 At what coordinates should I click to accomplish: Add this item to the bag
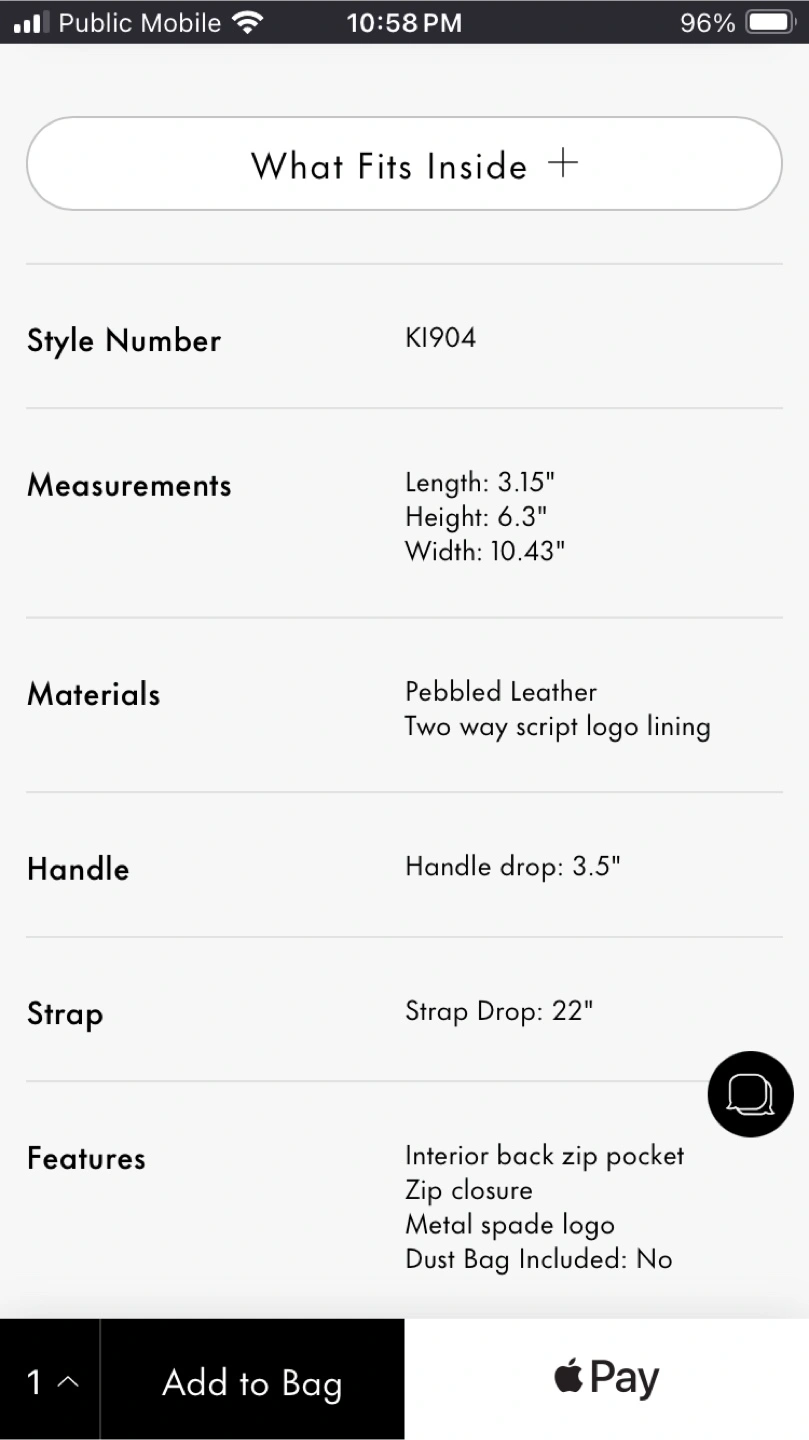(x=252, y=1380)
